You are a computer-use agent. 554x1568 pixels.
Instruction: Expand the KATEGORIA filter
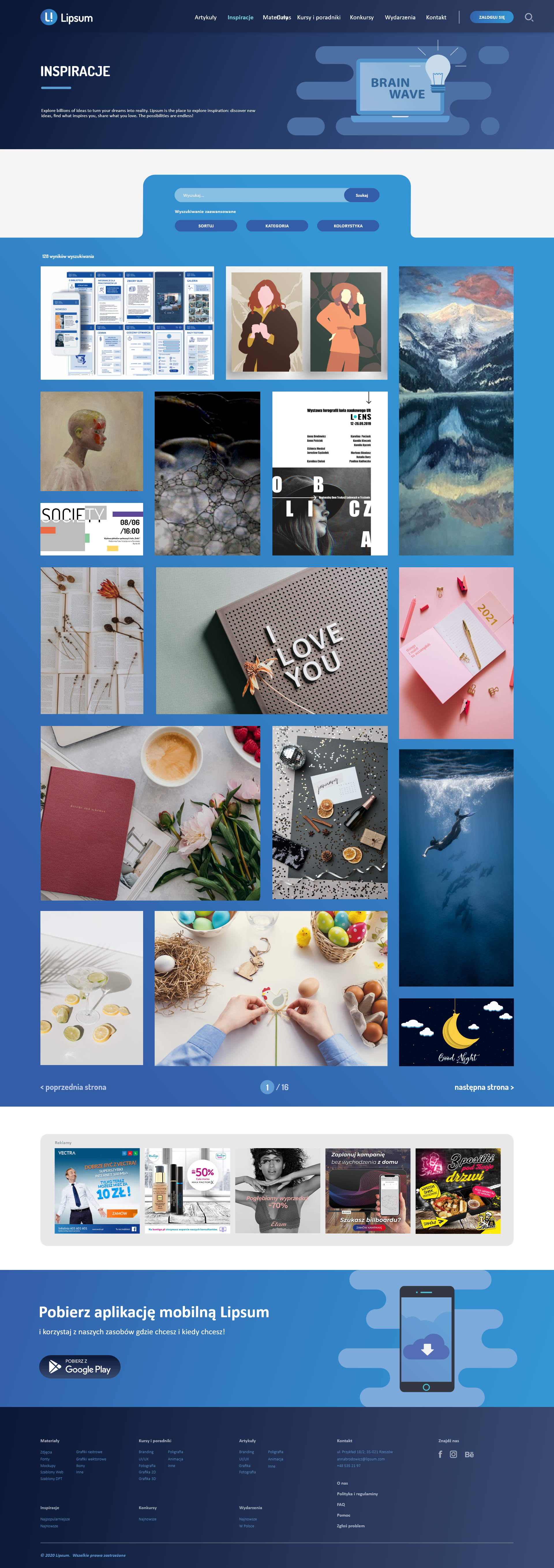click(277, 225)
